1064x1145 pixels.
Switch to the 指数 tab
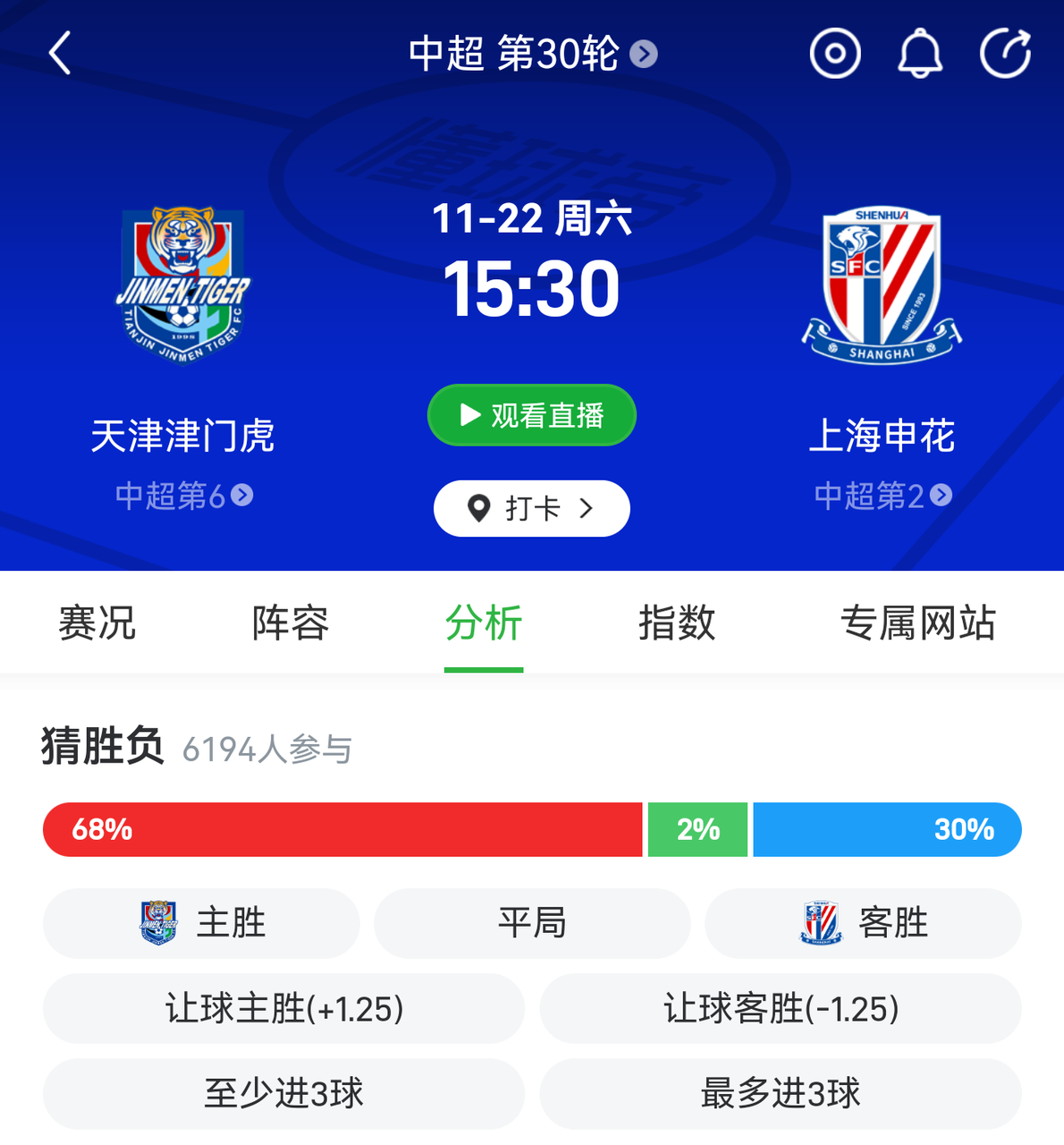(x=676, y=623)
